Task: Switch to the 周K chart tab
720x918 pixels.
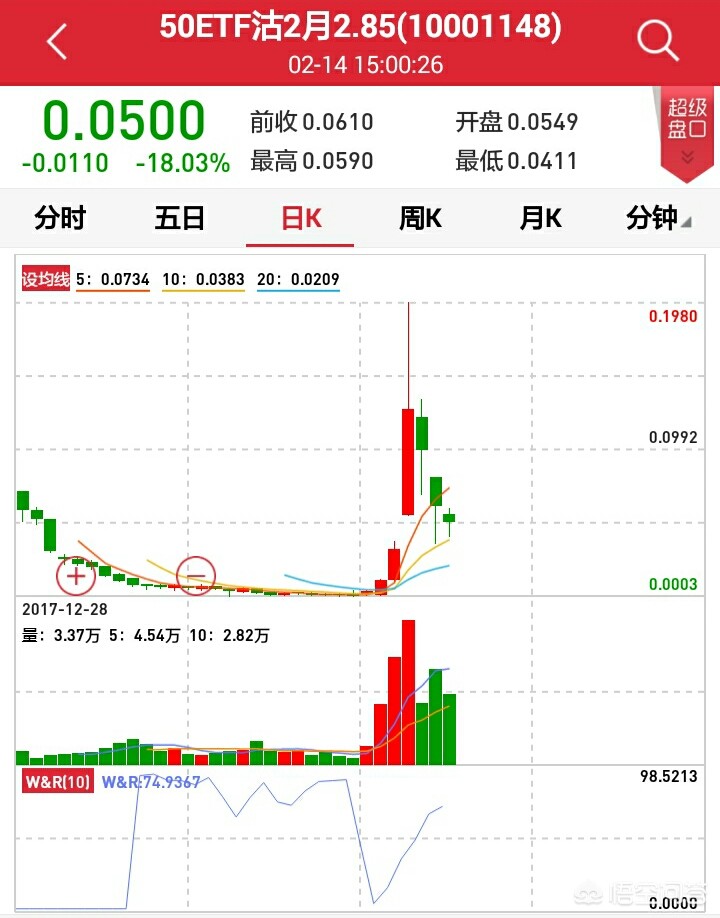Action: [x=420, y=217]
